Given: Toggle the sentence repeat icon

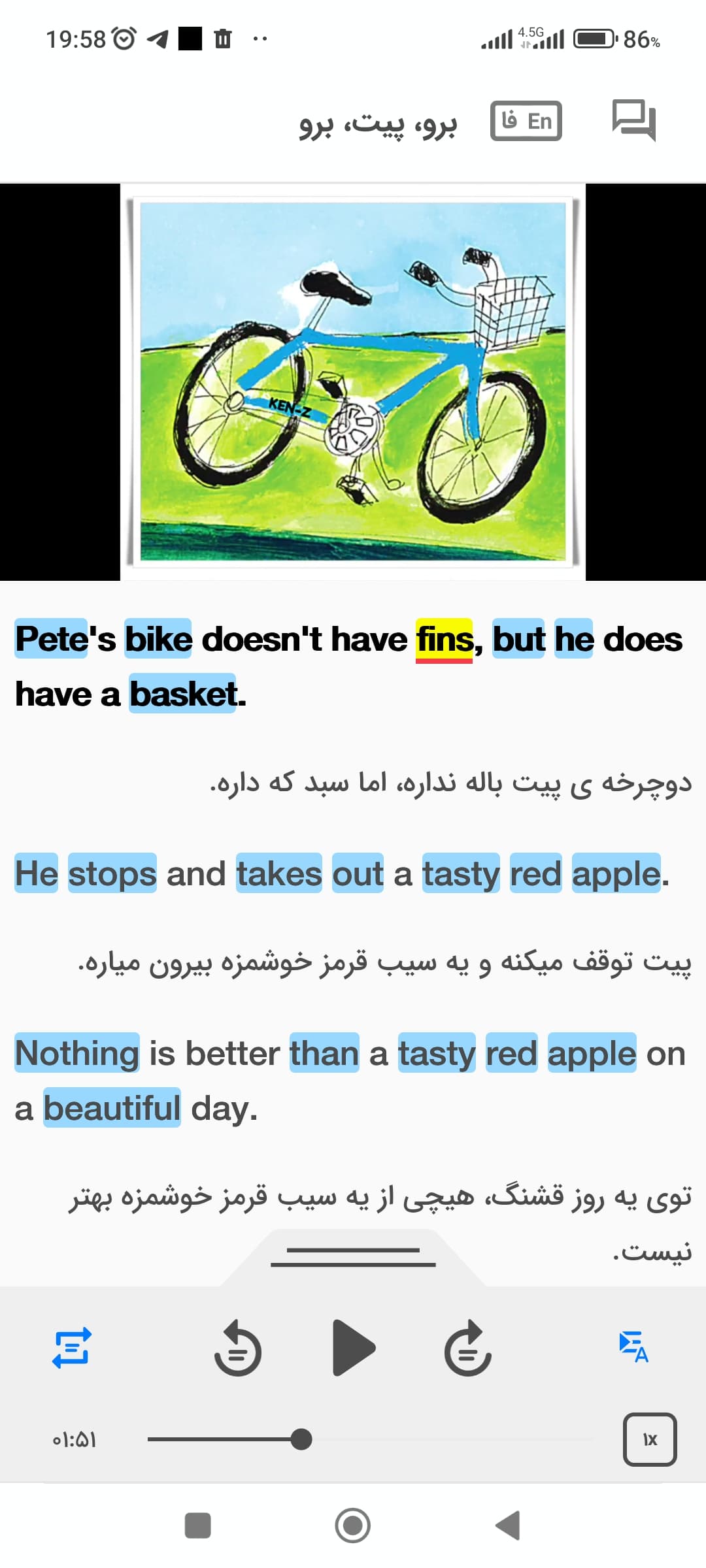Looking at the screenshot, I should click(x=72, y=1348).
